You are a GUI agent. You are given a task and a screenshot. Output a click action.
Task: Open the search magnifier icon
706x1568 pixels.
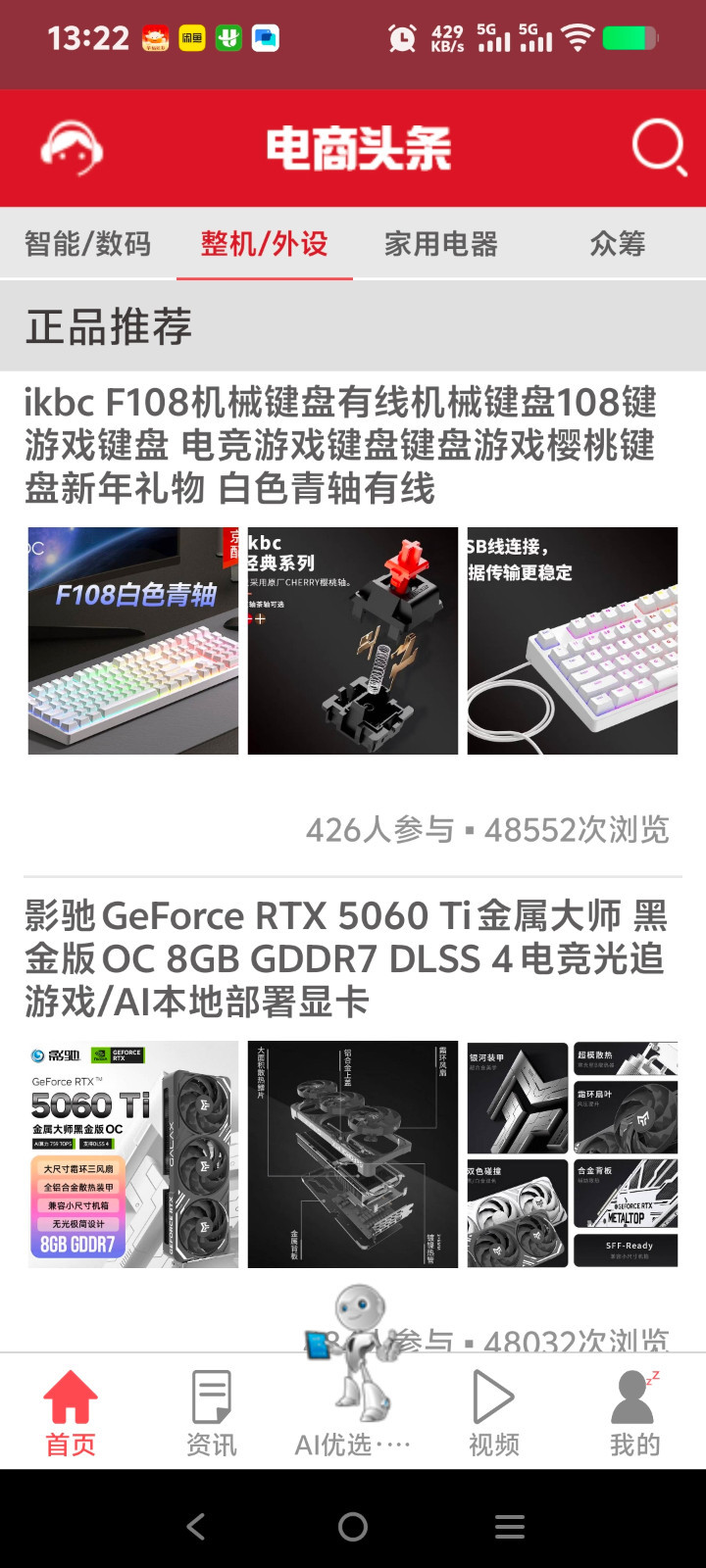coord(658,148)
